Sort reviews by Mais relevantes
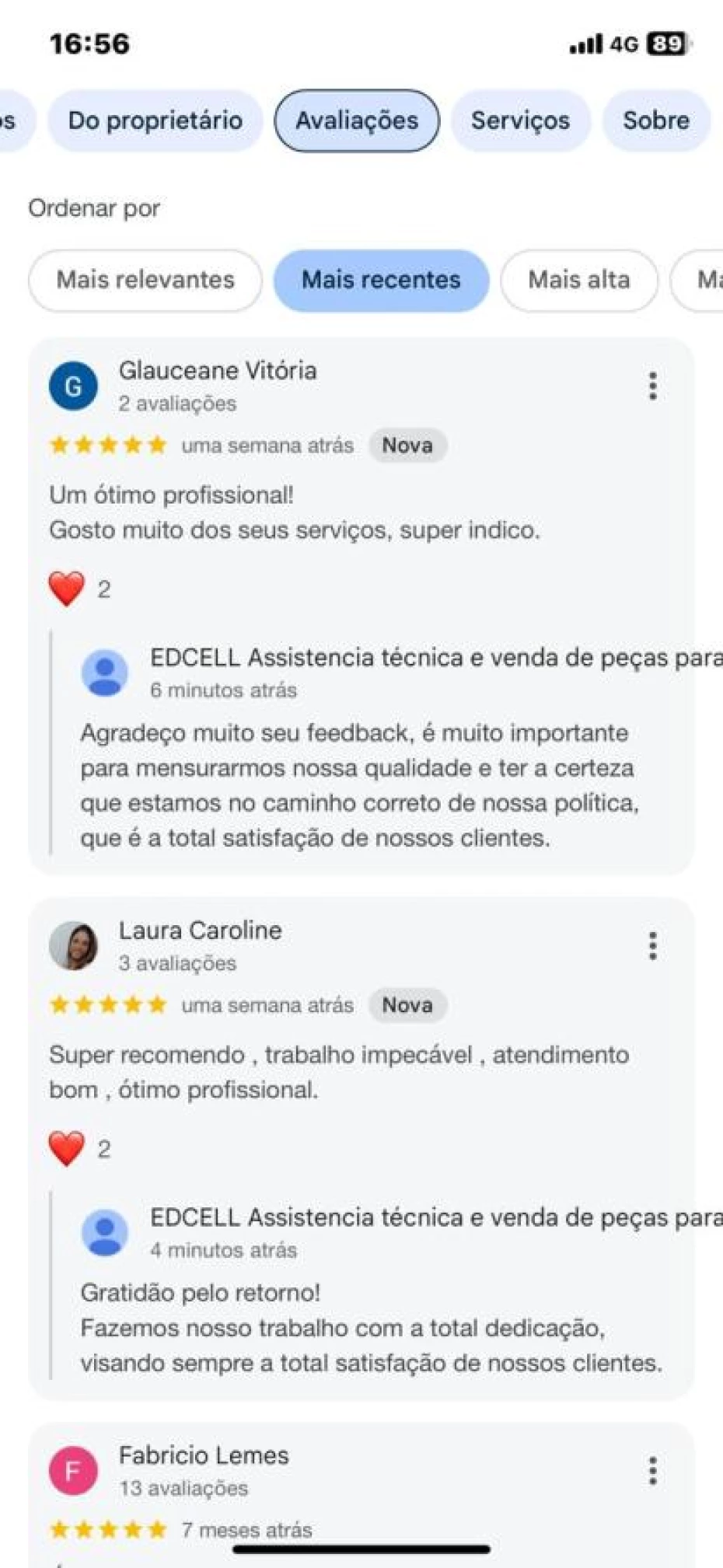723x1568 pixels. (x=145, y=280)
